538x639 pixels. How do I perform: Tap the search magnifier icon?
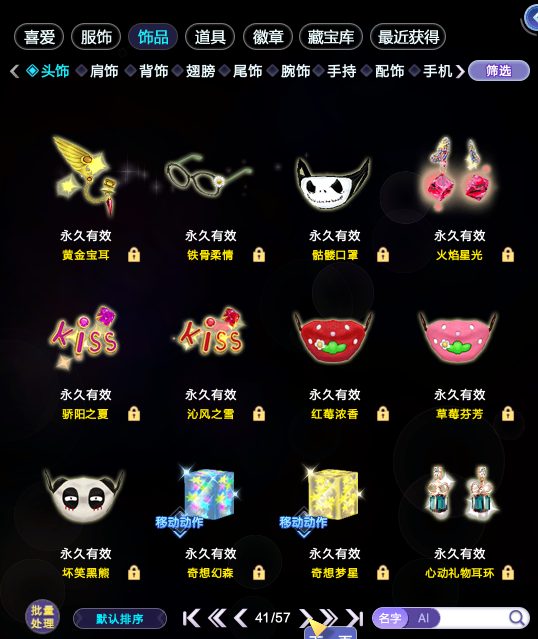[517, 618]
